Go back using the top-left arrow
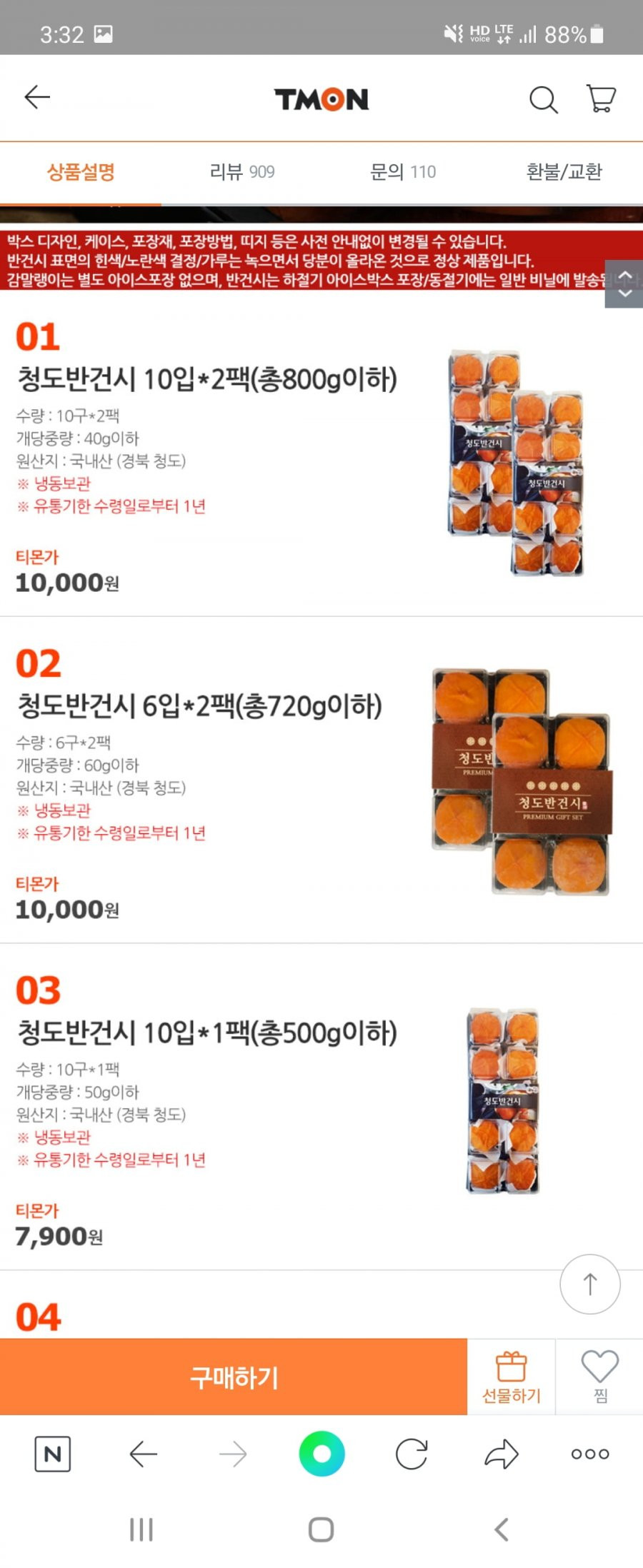 pos(37,97)
